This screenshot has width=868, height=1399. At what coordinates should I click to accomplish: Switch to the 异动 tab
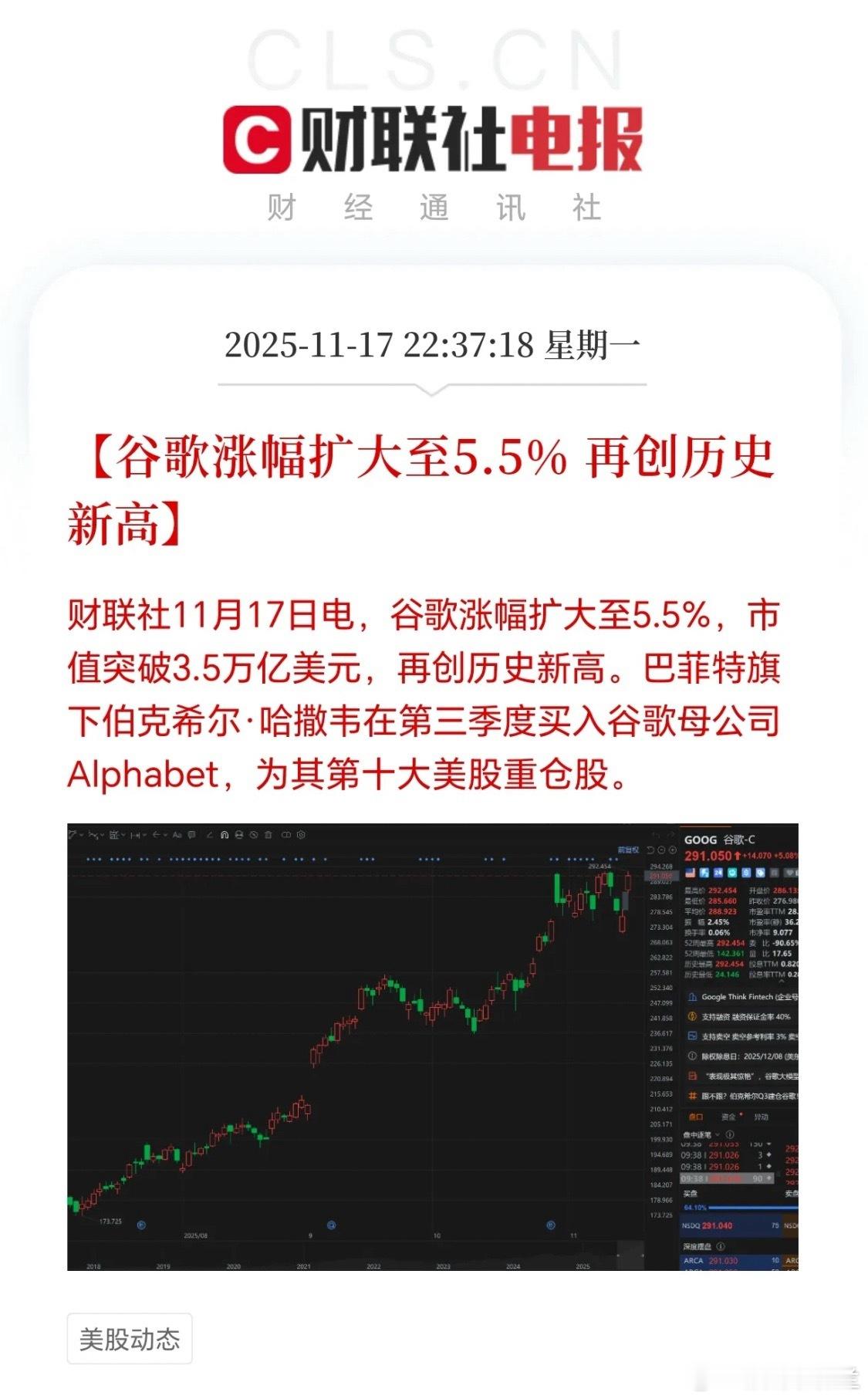coord(762,1117)
